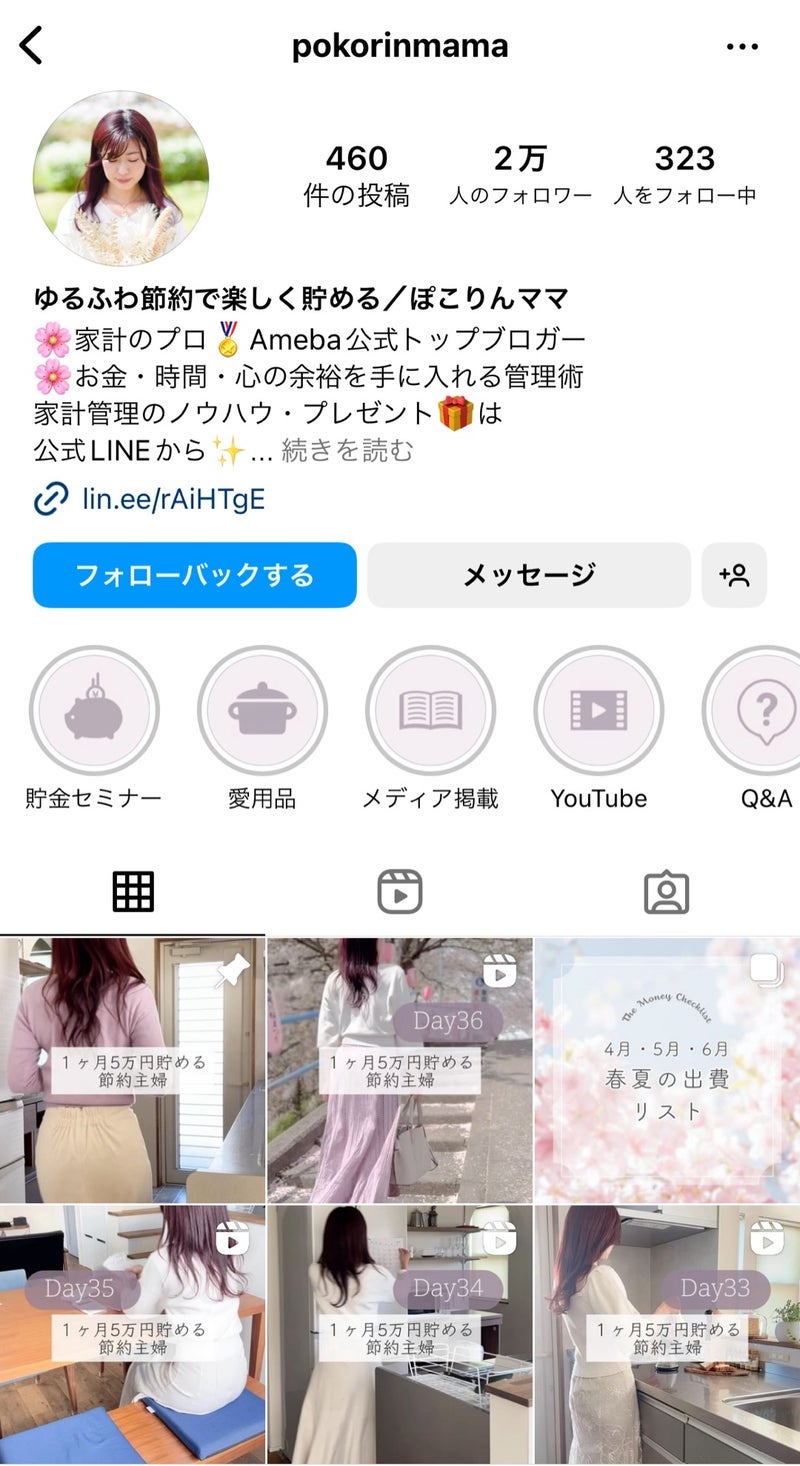Viewport: 800px width, 1466px height.
Task: Show suggested accounts with add-person icon
Action: pyautogui.click(x=734, y=575)
